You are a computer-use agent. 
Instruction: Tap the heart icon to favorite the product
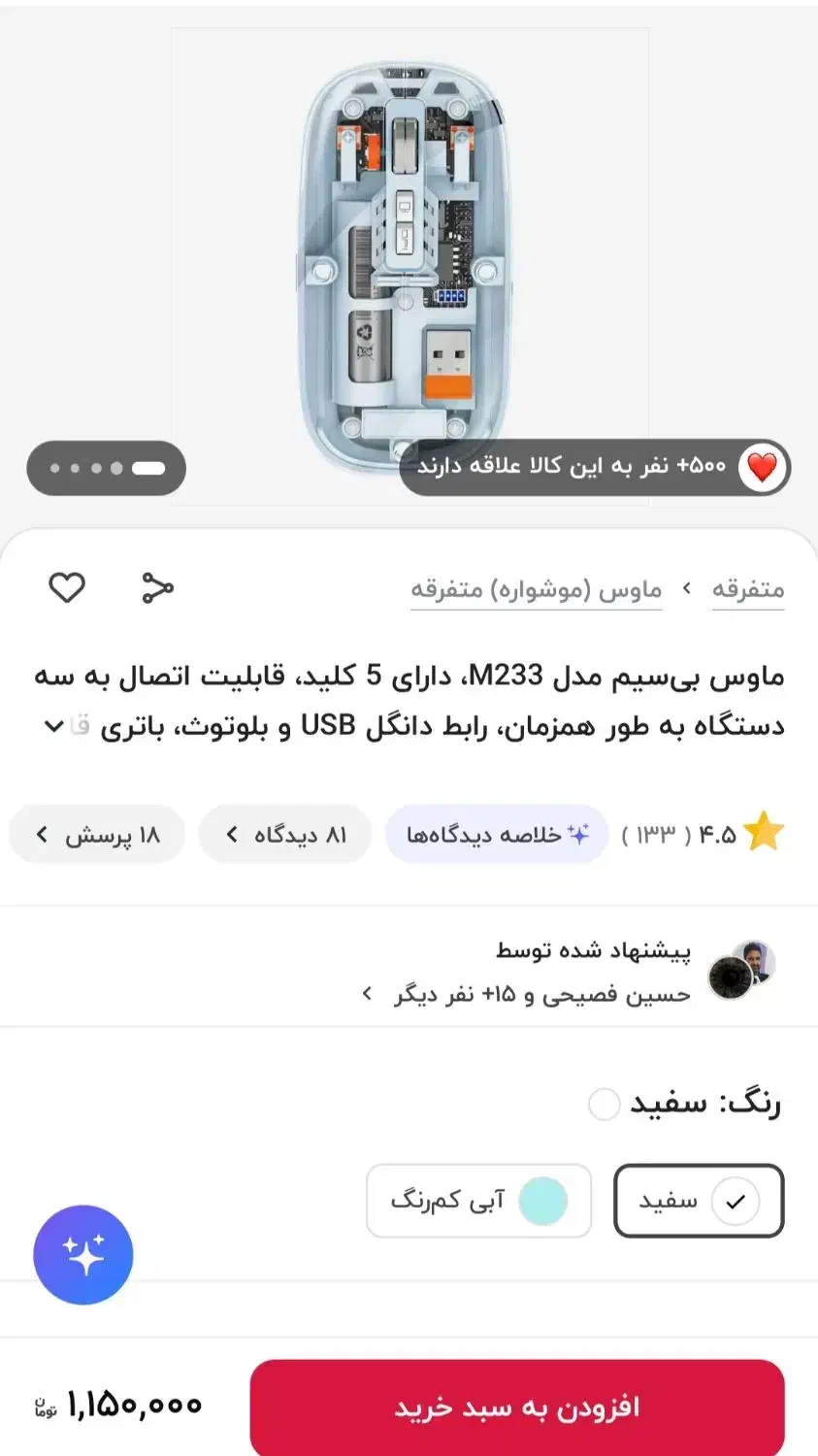click(66, 588)
